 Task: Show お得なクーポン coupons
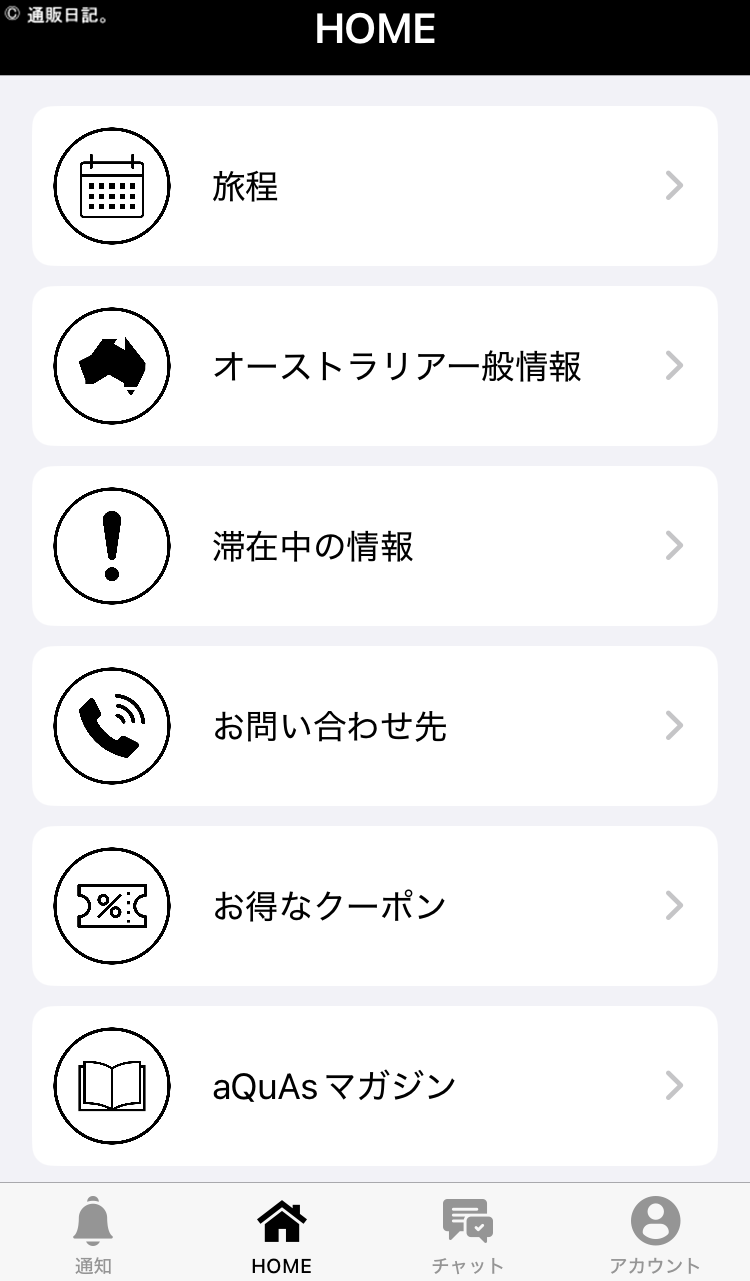tap(374, 906)
